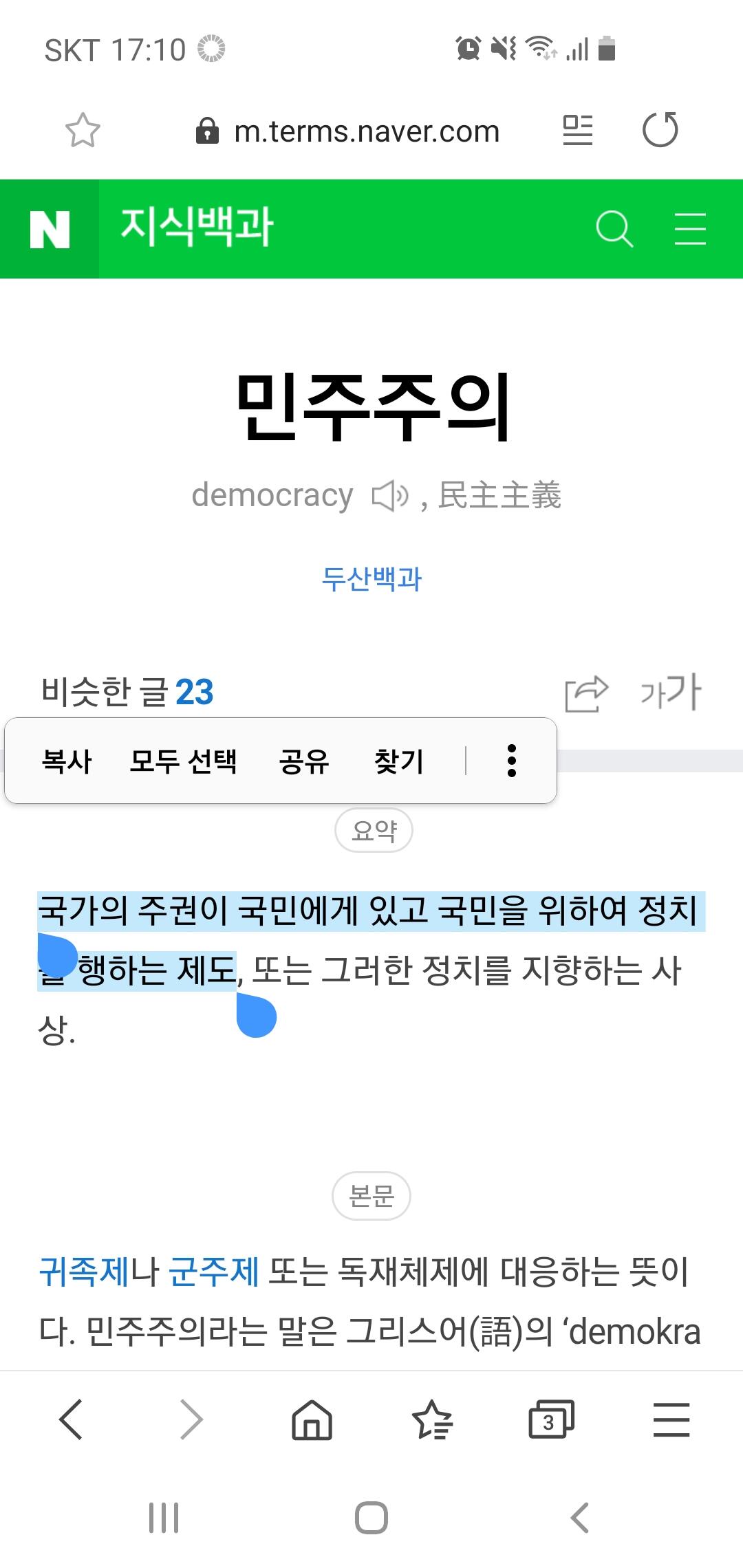Image resolution: width=743 pixels, height=1568 pixels.
Task: Tap 모두 선택 in the selection menu
Action: coord(183,761)
